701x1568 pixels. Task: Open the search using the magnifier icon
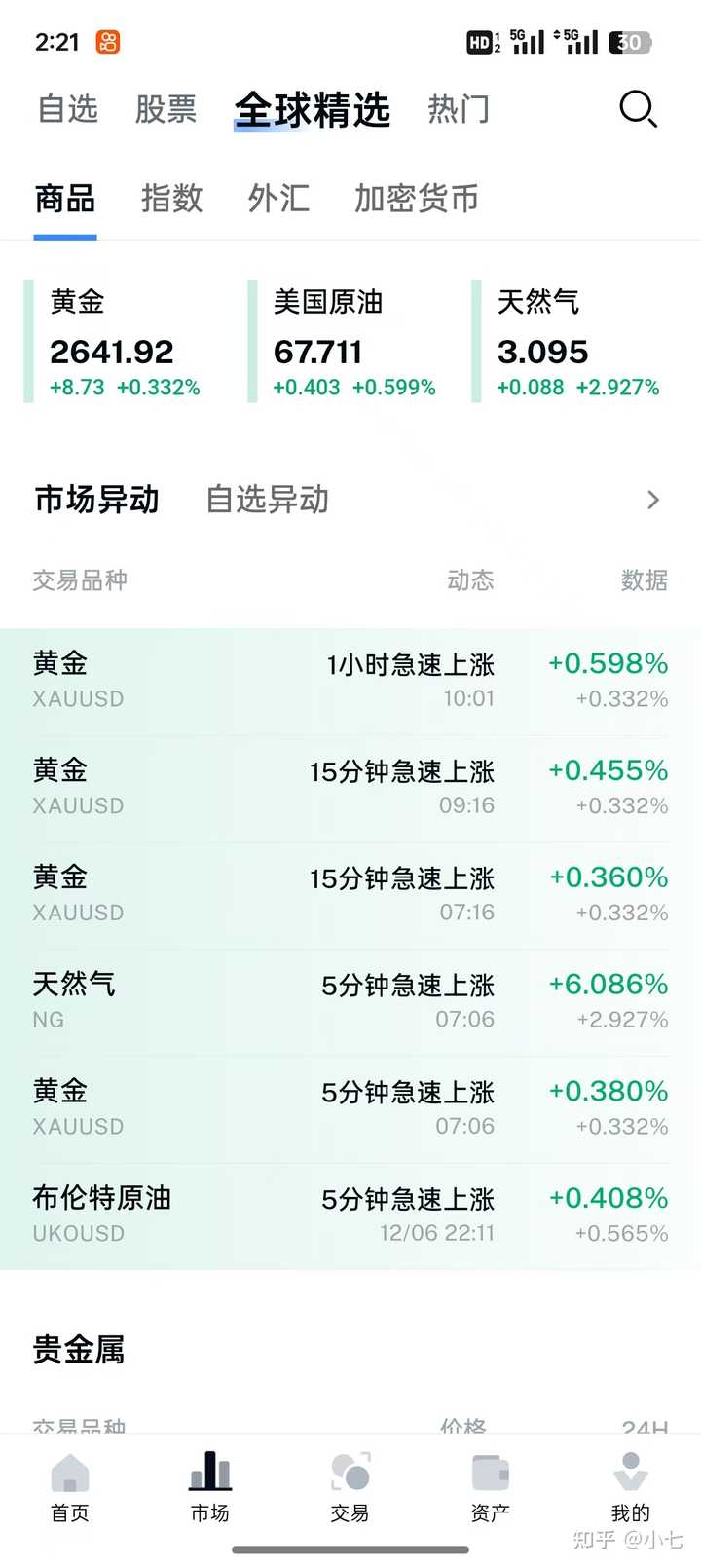coord(639,109)
